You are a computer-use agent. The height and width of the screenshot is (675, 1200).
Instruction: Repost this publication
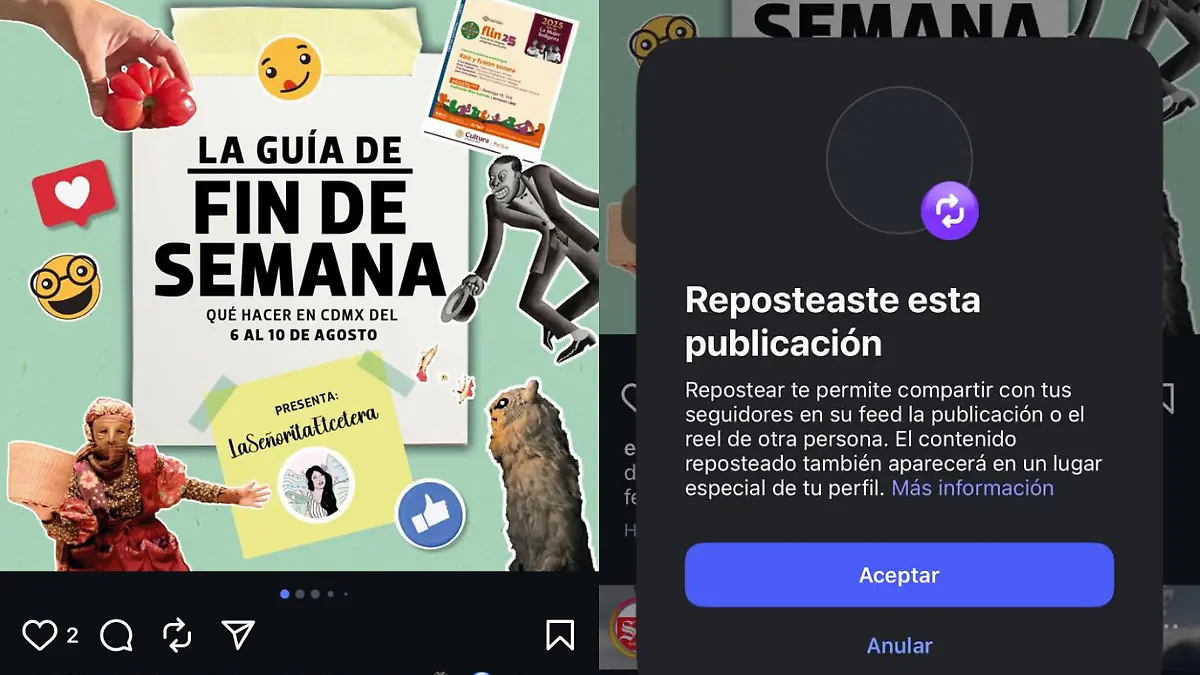(176, 635)
